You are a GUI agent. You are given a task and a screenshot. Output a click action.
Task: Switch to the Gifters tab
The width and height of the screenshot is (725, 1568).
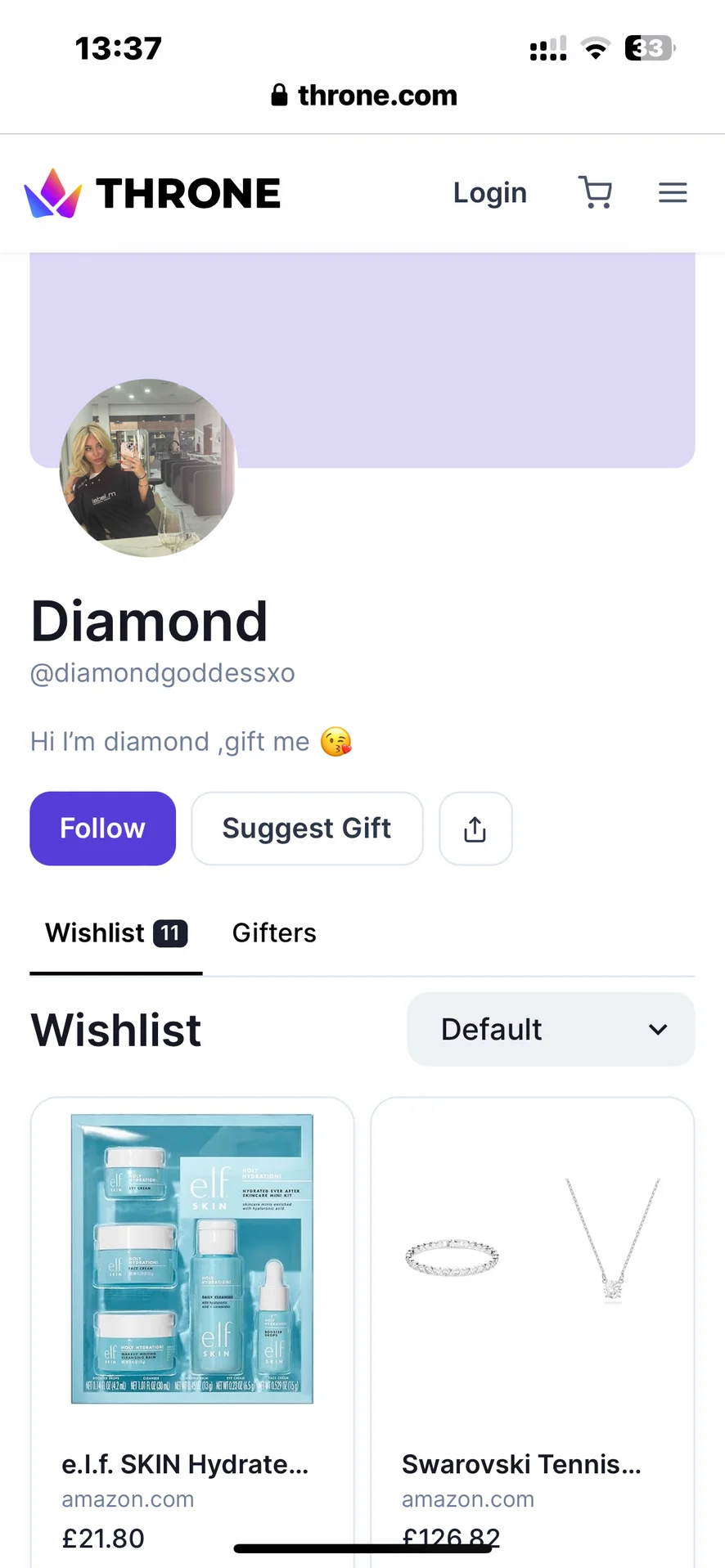[274, 933]
